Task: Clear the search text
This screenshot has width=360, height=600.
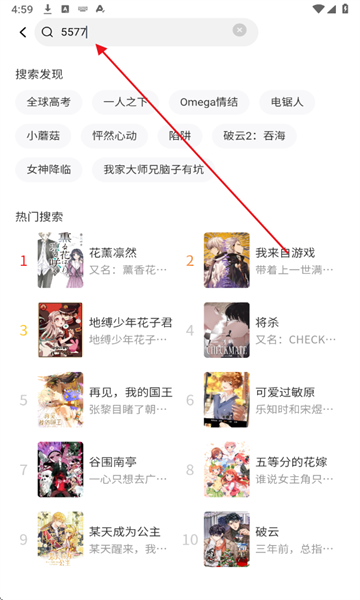Action: click(x=239, y=30)
